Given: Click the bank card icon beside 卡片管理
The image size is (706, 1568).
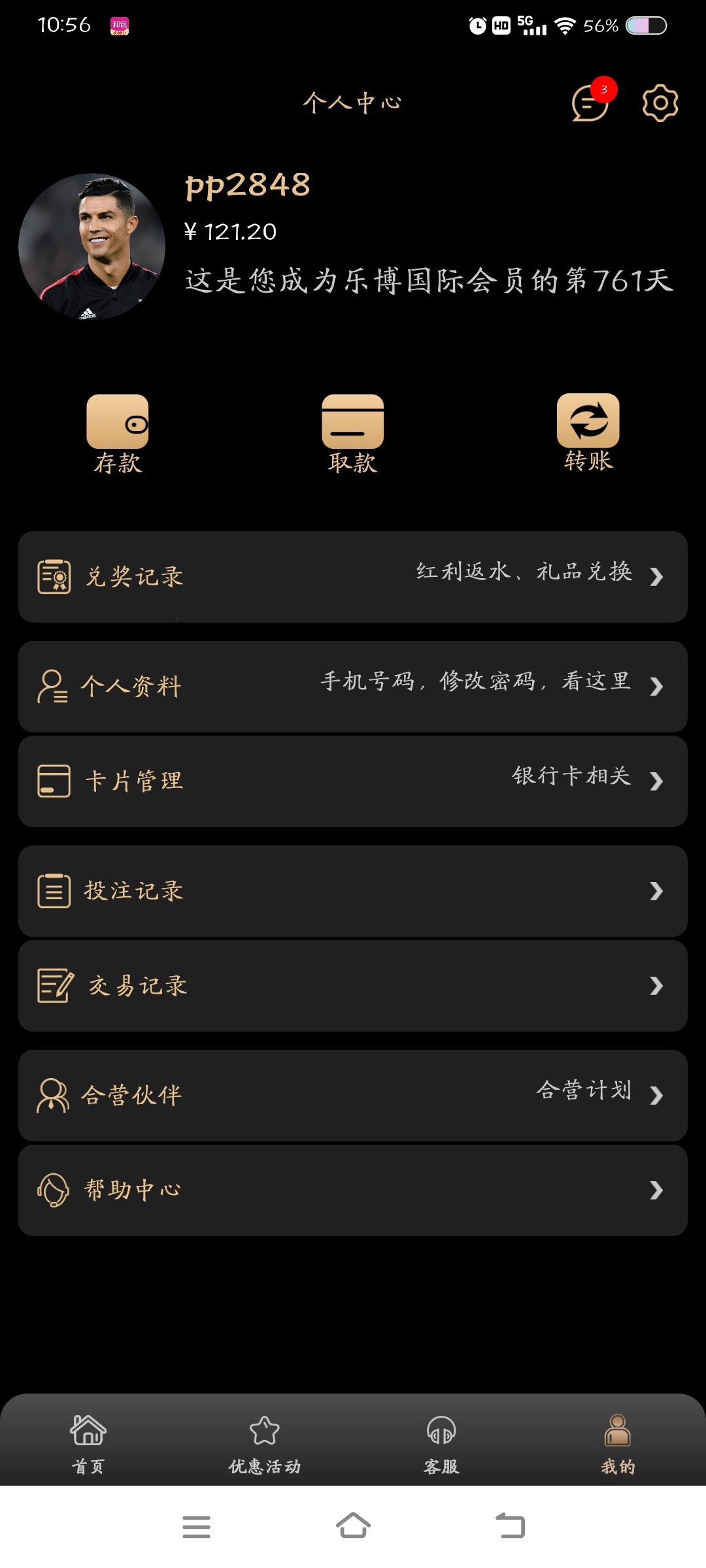Looking at the screenshot, I should [x=54, y=781].
